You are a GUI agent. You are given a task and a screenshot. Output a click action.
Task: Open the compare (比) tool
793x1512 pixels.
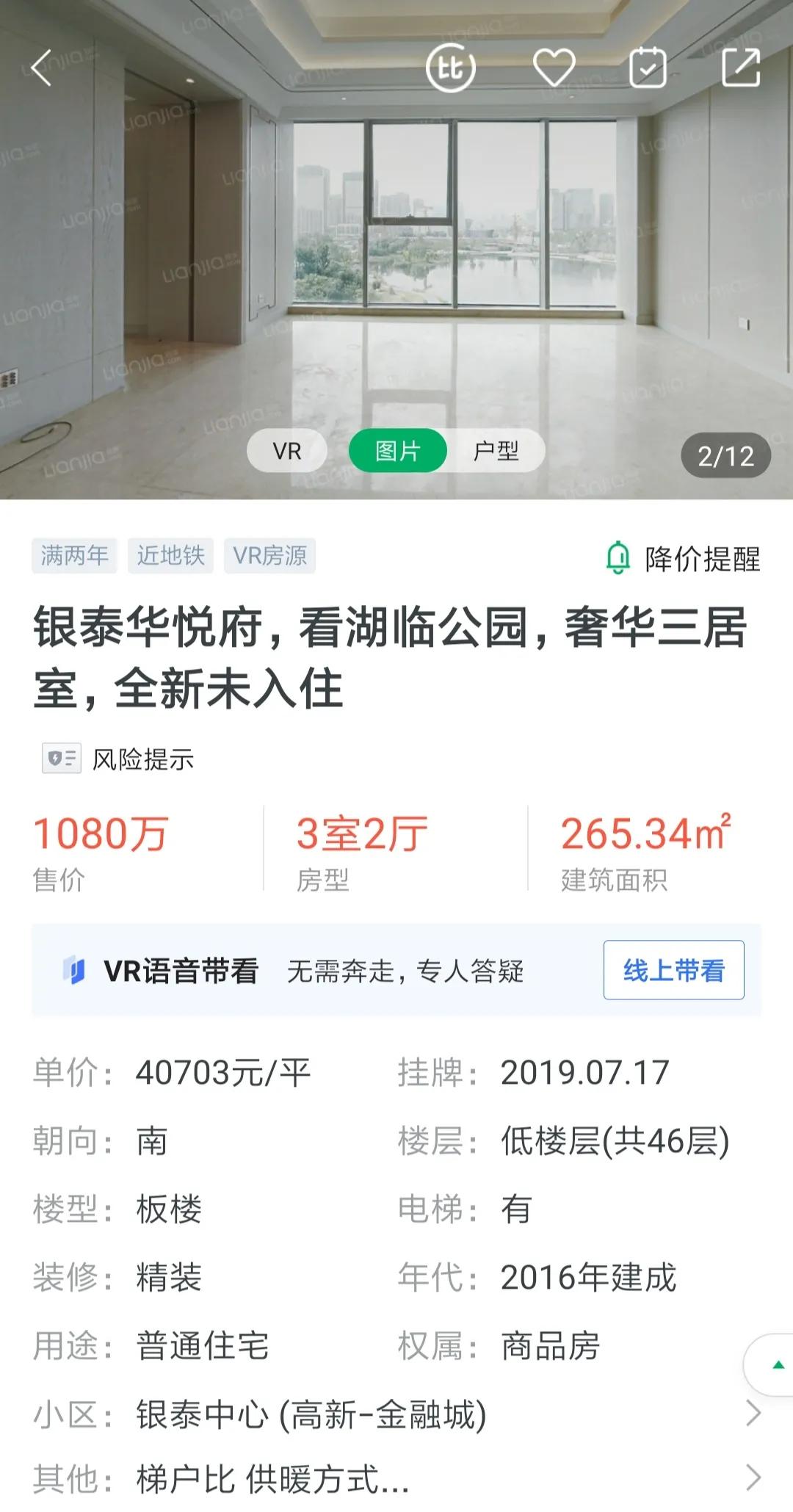point(452,66)
